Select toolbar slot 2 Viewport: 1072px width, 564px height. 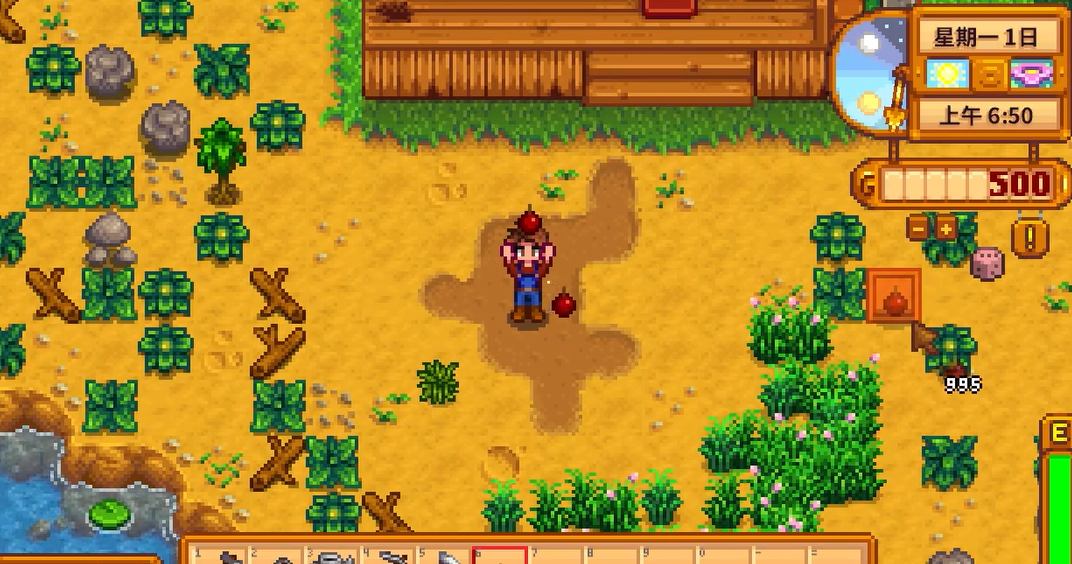click(x=275, y=556)
